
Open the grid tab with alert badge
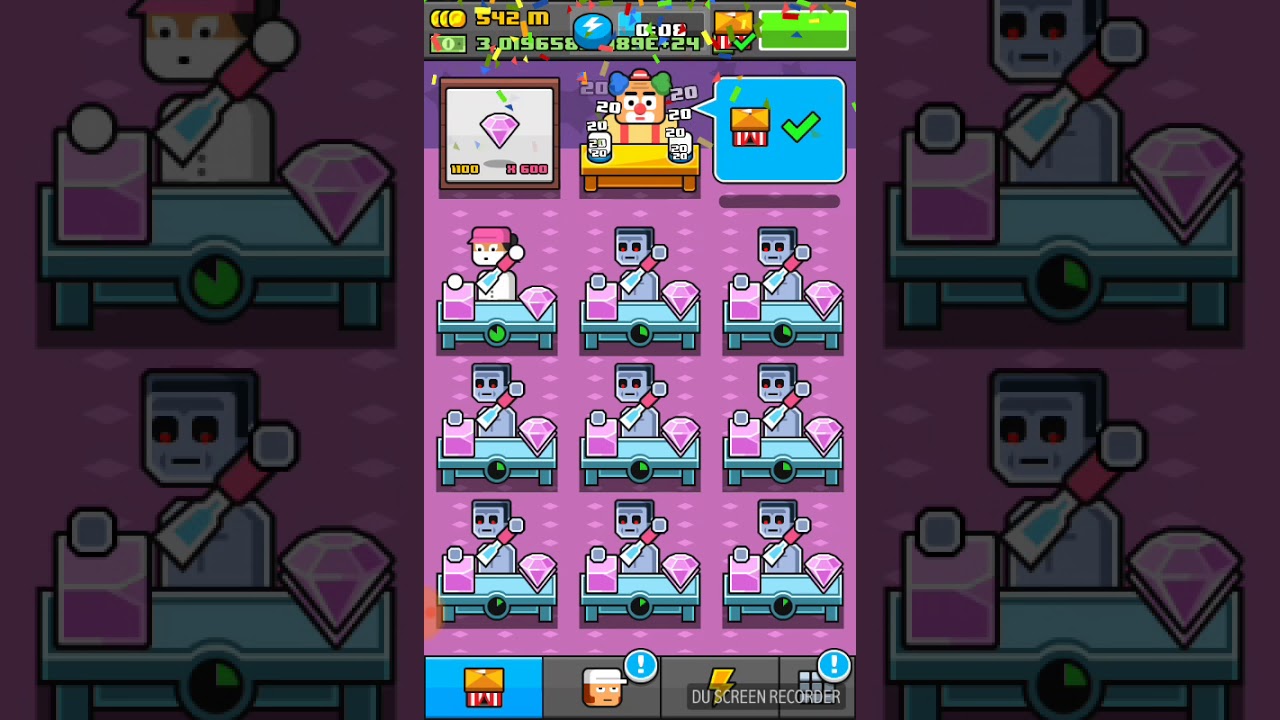817,686
